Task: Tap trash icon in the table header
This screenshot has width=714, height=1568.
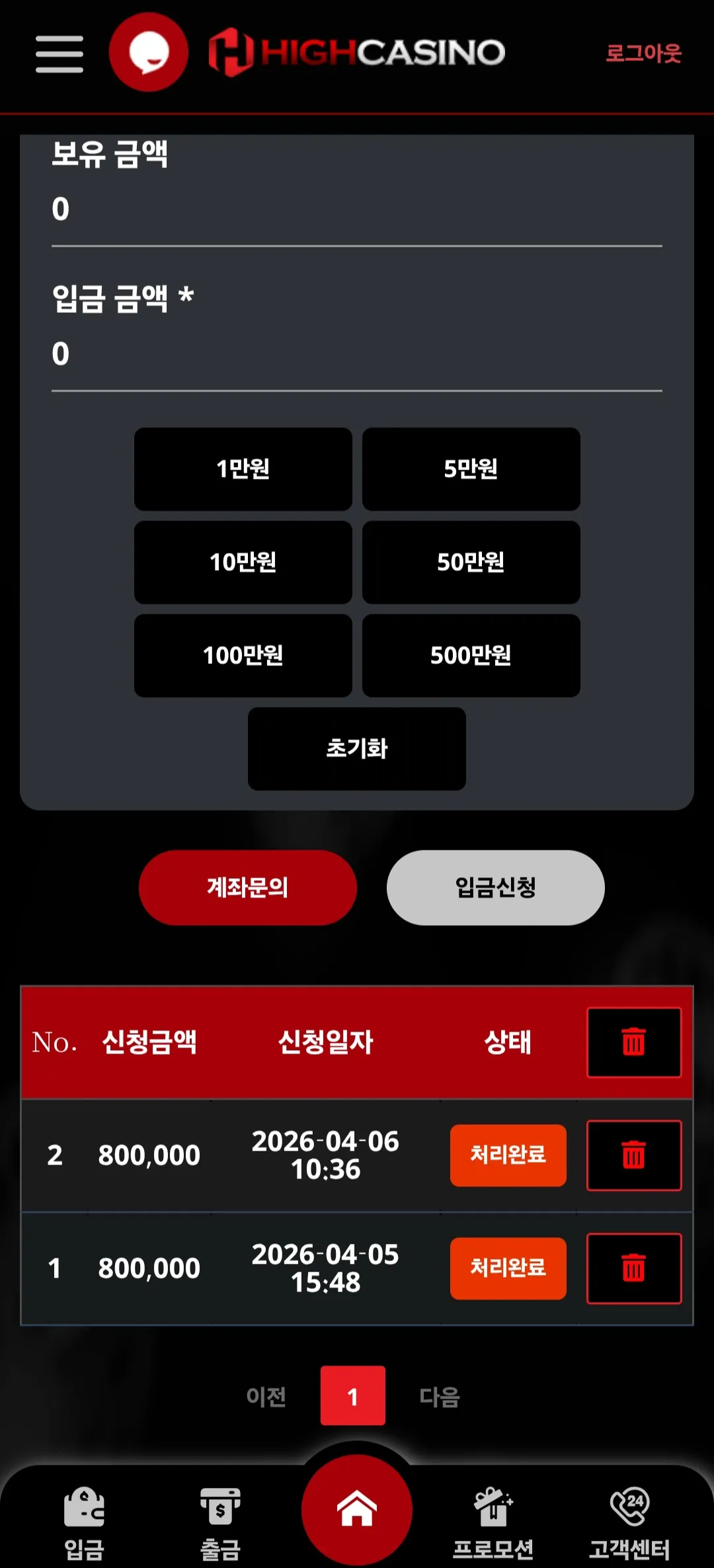Action: click(x=634, y=1042)
